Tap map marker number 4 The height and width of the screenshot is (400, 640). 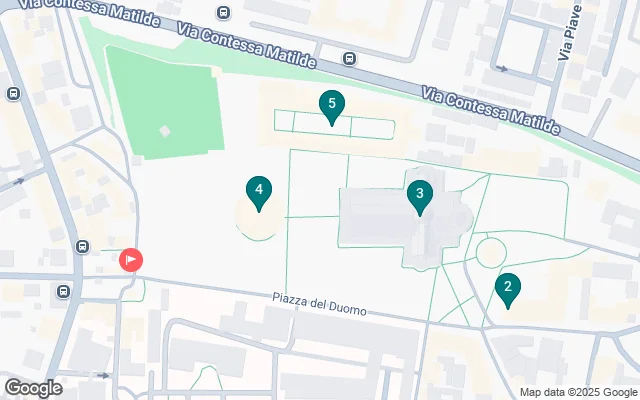(259, 189)
